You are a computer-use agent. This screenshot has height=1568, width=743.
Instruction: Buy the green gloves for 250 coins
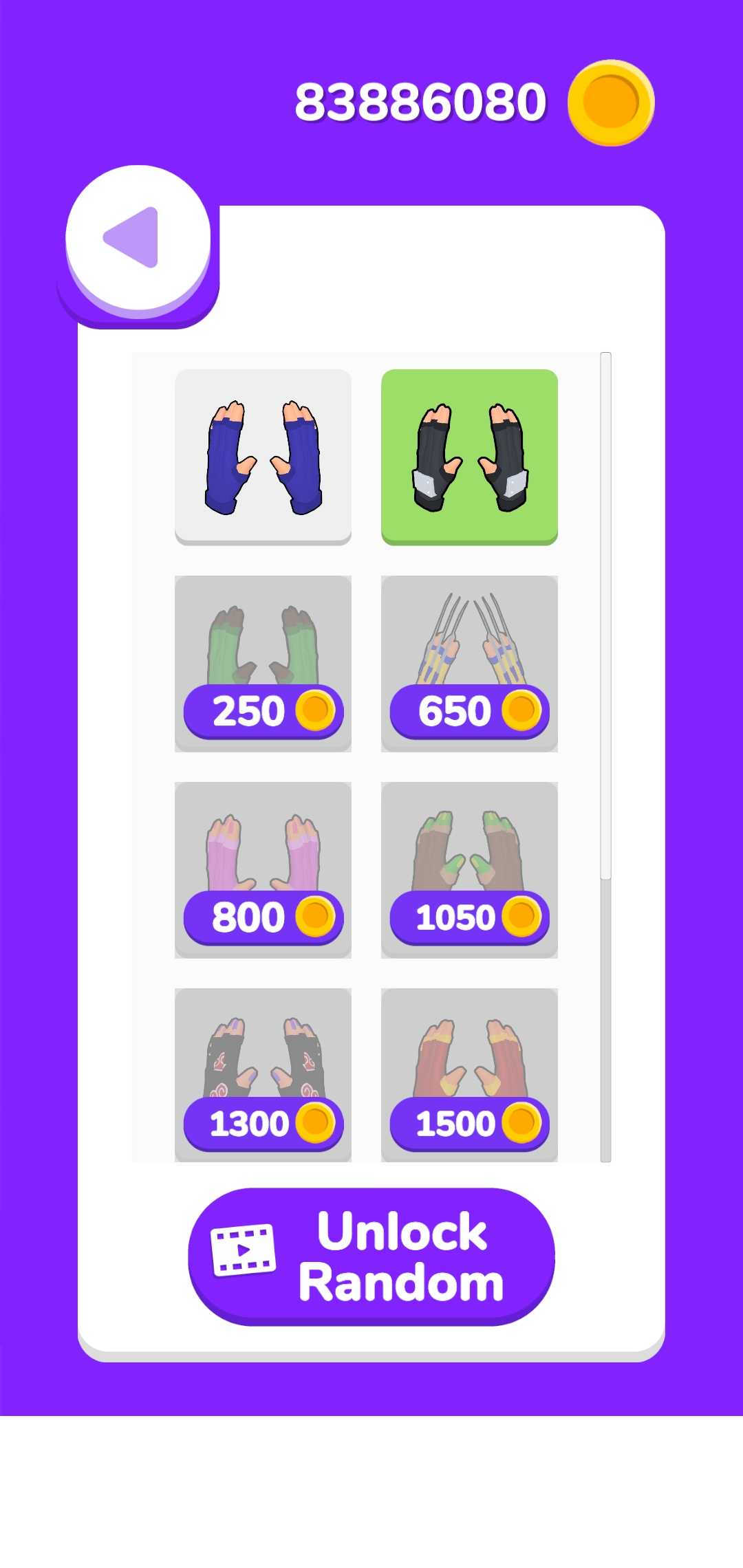(263, 711)
